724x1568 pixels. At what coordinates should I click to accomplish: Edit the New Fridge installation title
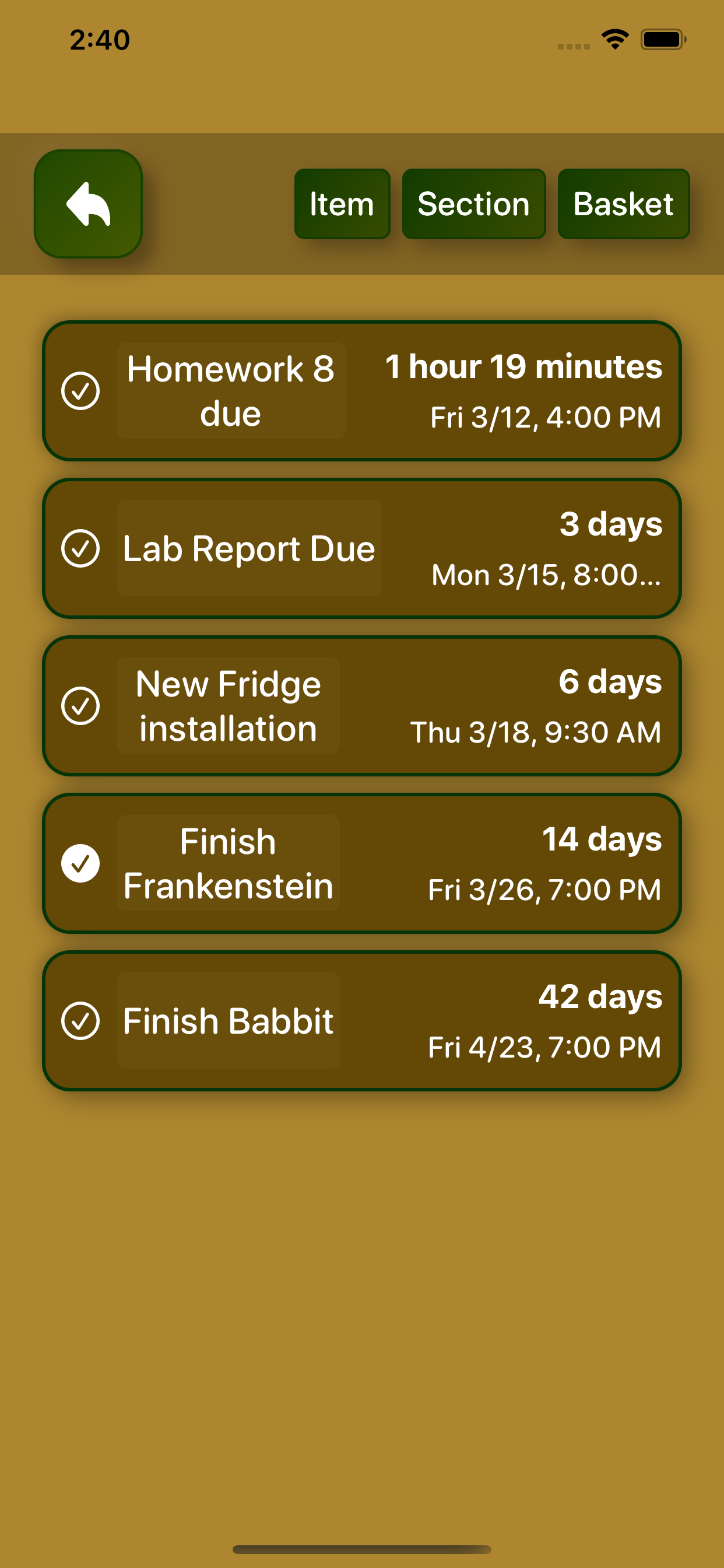(229, 706)
